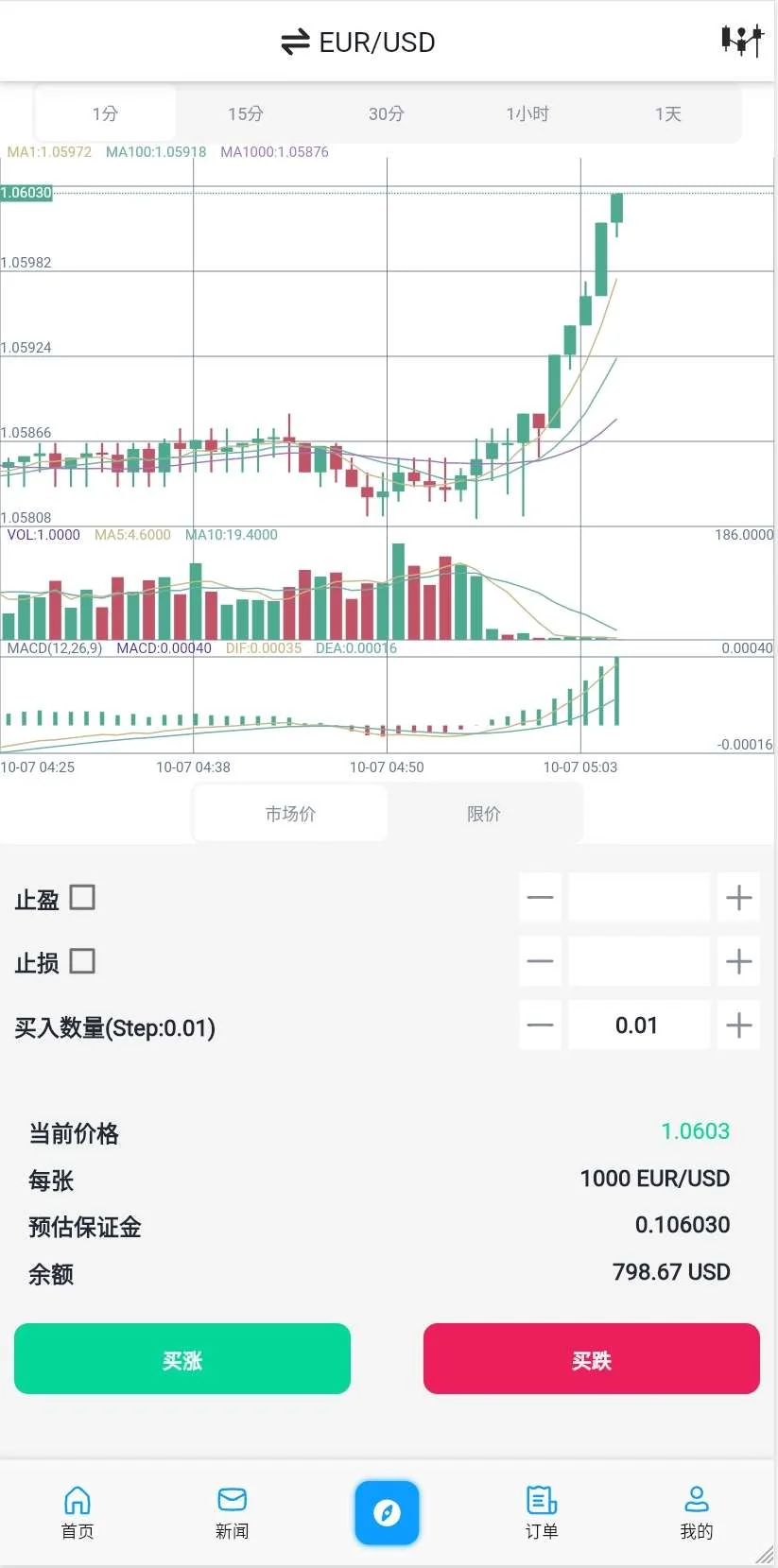The width and height of the screenshot is (778, 1568).
Task: Tap the red 买跌 button
Action: [592, 1359]
